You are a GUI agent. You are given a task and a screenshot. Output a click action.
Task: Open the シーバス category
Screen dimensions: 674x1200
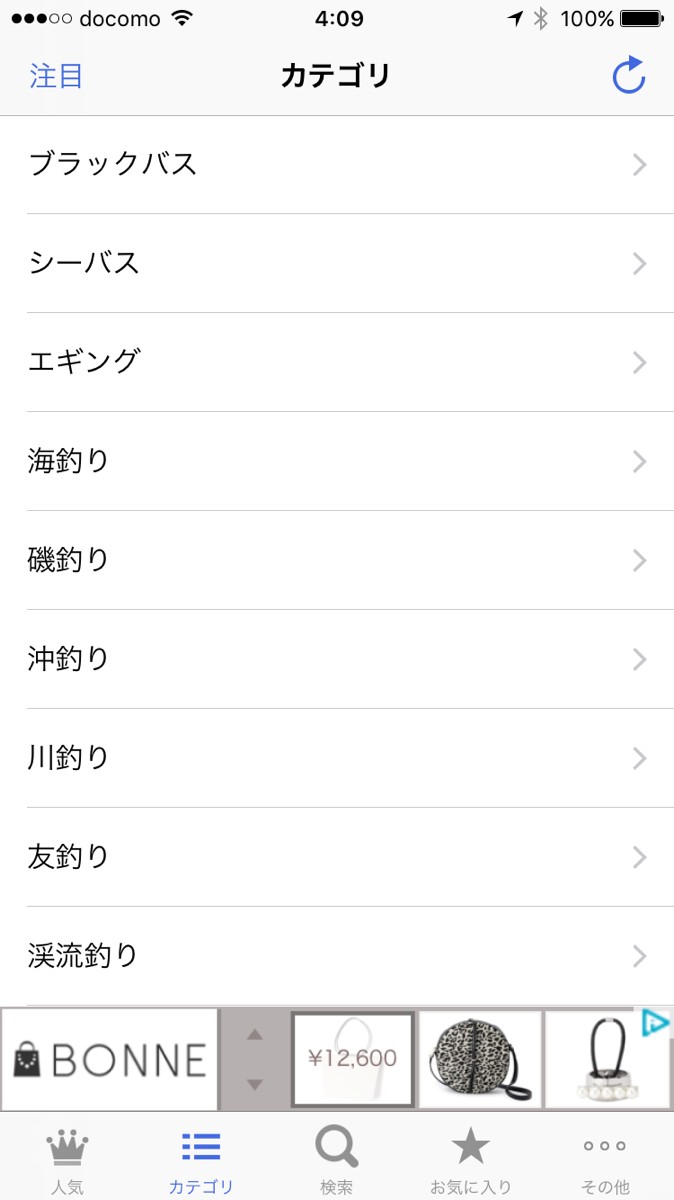[336, 263]
